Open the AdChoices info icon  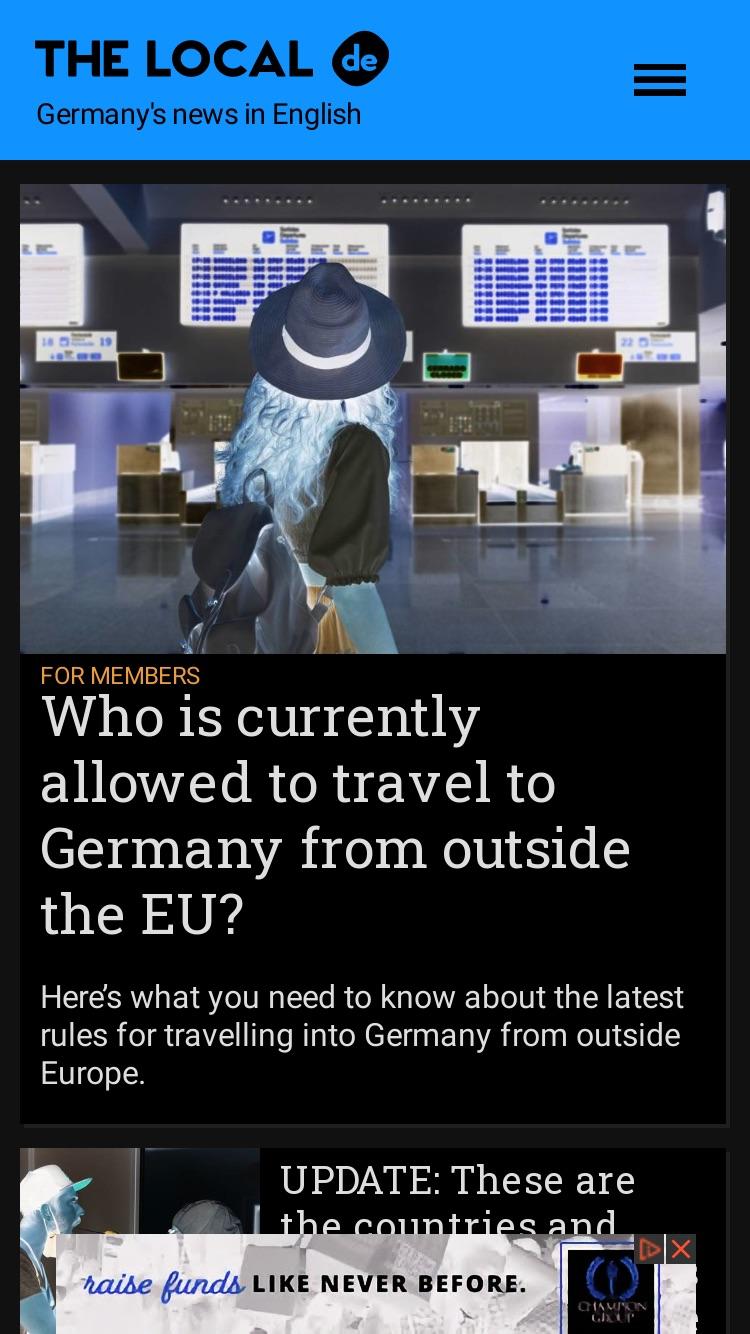coord(650,1249)
